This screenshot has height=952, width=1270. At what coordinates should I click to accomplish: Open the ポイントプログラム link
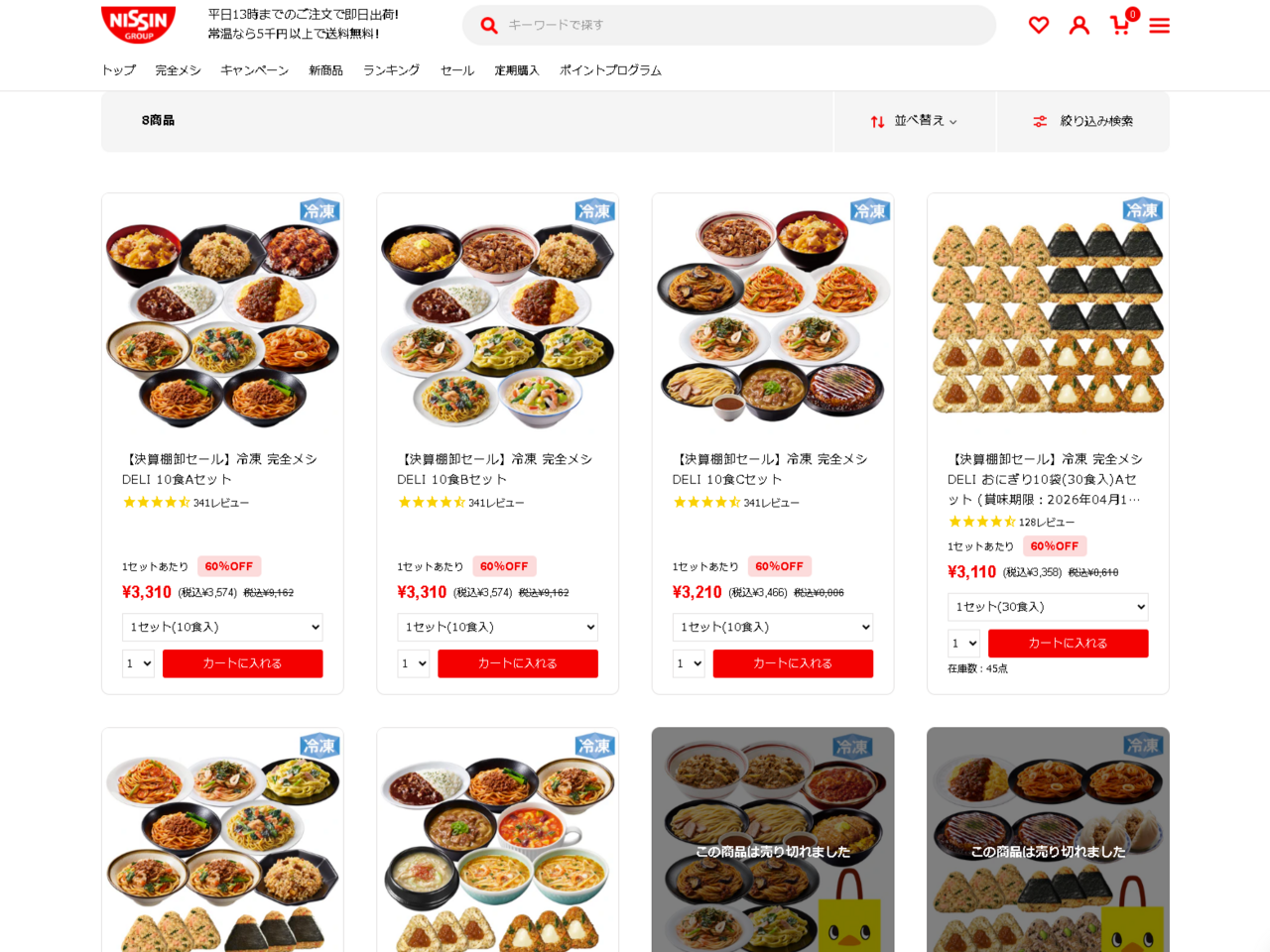pos(610,70)
